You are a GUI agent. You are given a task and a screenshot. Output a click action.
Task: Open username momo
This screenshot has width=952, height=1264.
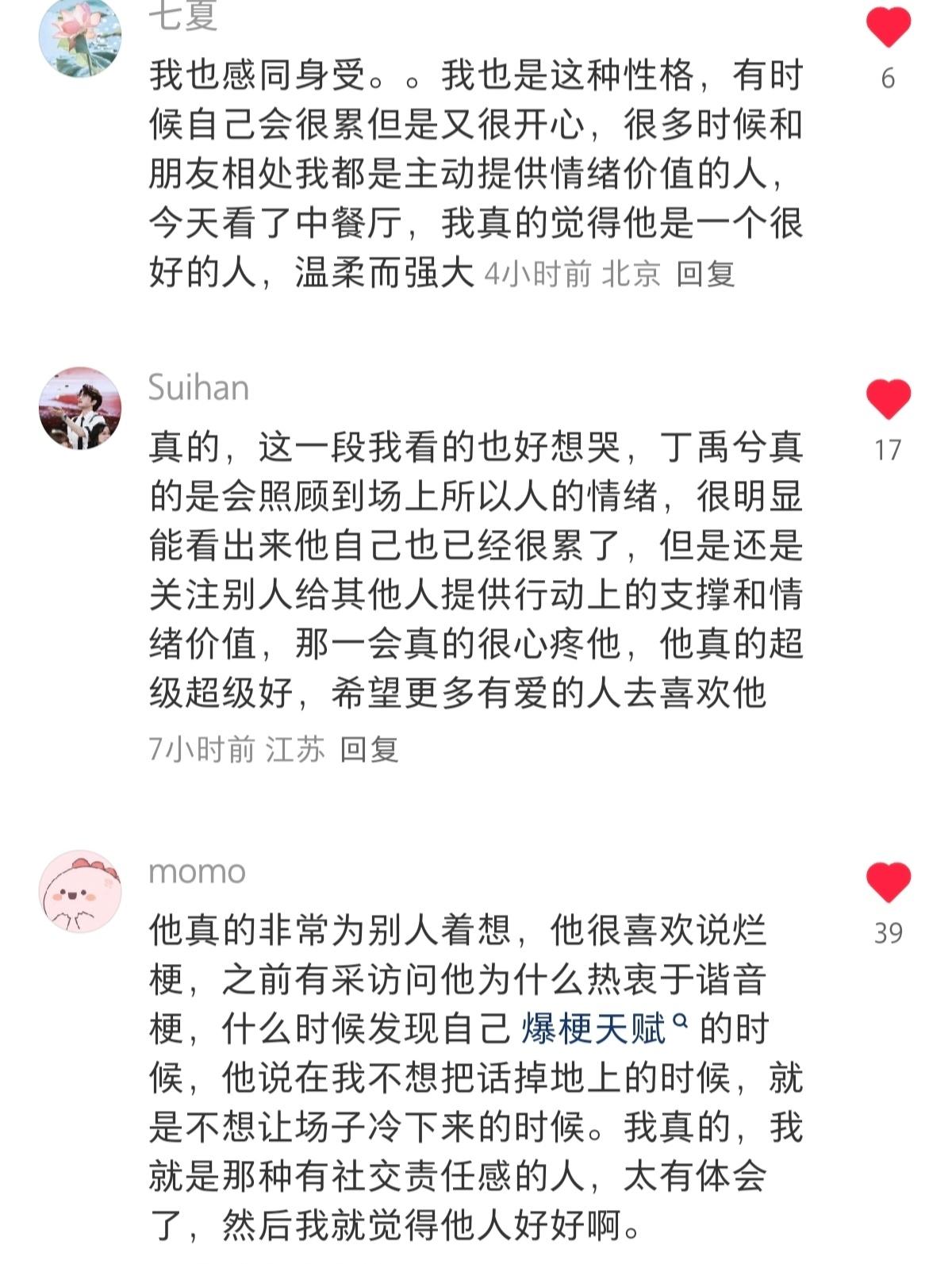197,871
